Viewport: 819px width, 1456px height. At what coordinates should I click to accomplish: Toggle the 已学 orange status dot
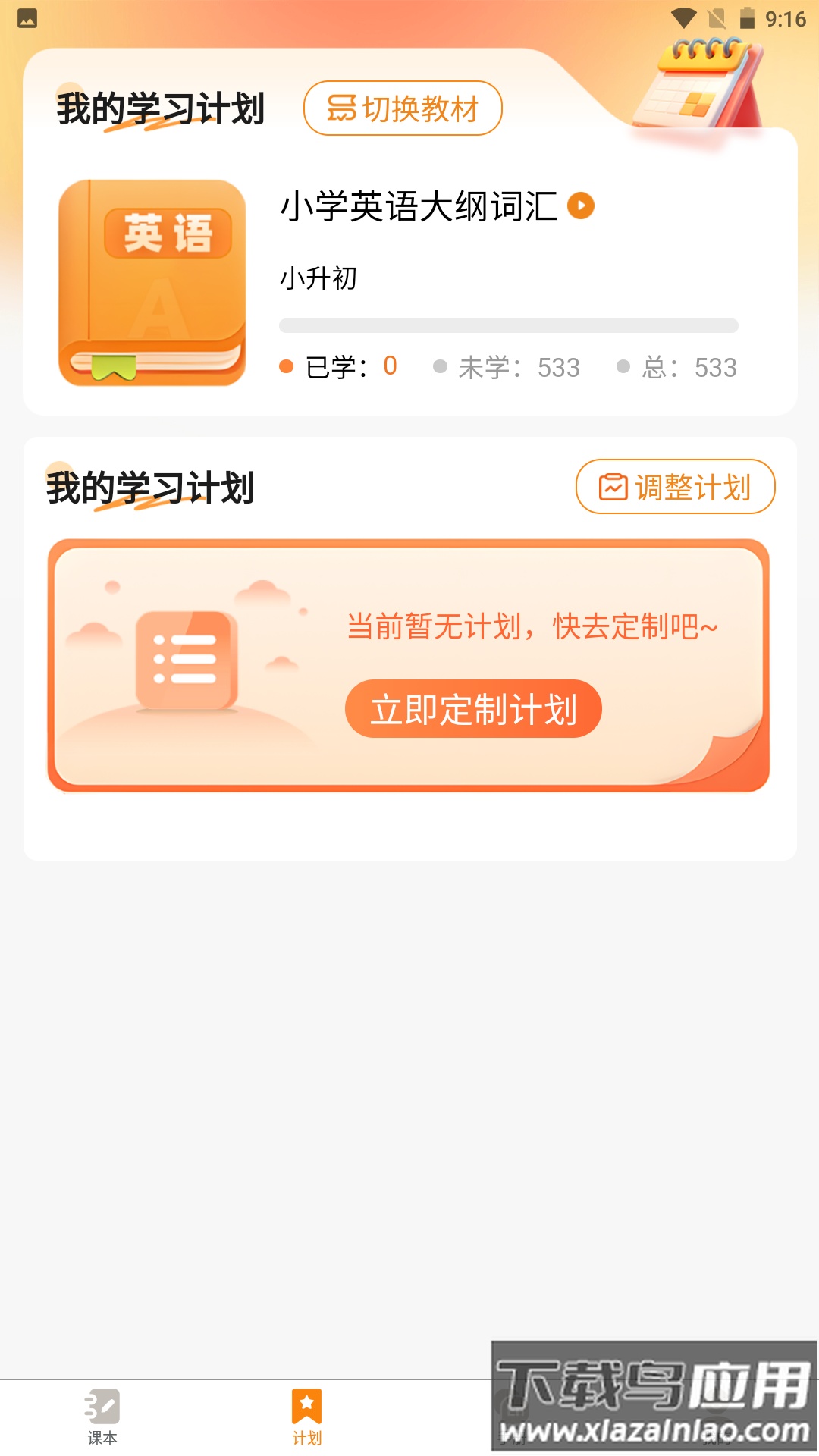[x=287, y=366]
